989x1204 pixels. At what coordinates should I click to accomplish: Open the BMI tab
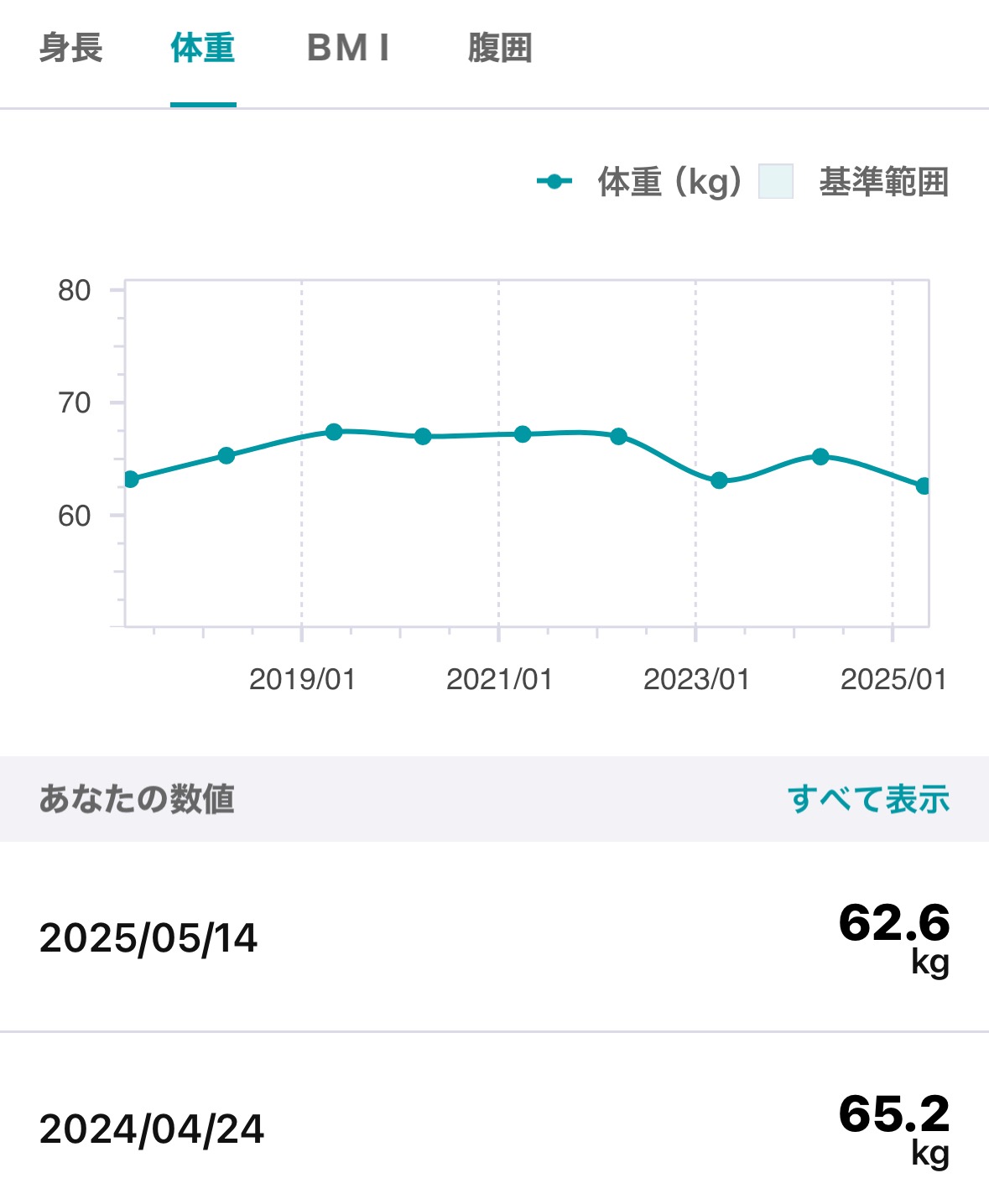click(x=348, y=48)
